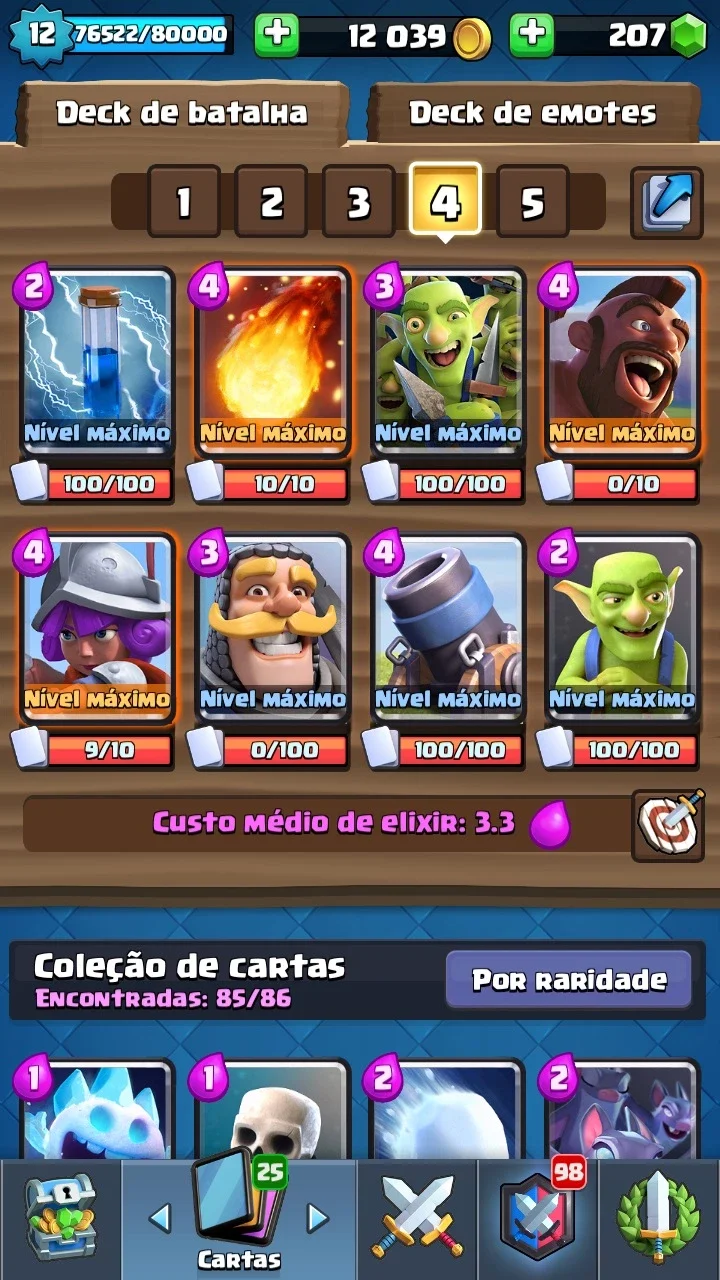This screenshot has height=1280, width=720.
Task: Go to the battle crossed swords tab
Action: 418,1219
